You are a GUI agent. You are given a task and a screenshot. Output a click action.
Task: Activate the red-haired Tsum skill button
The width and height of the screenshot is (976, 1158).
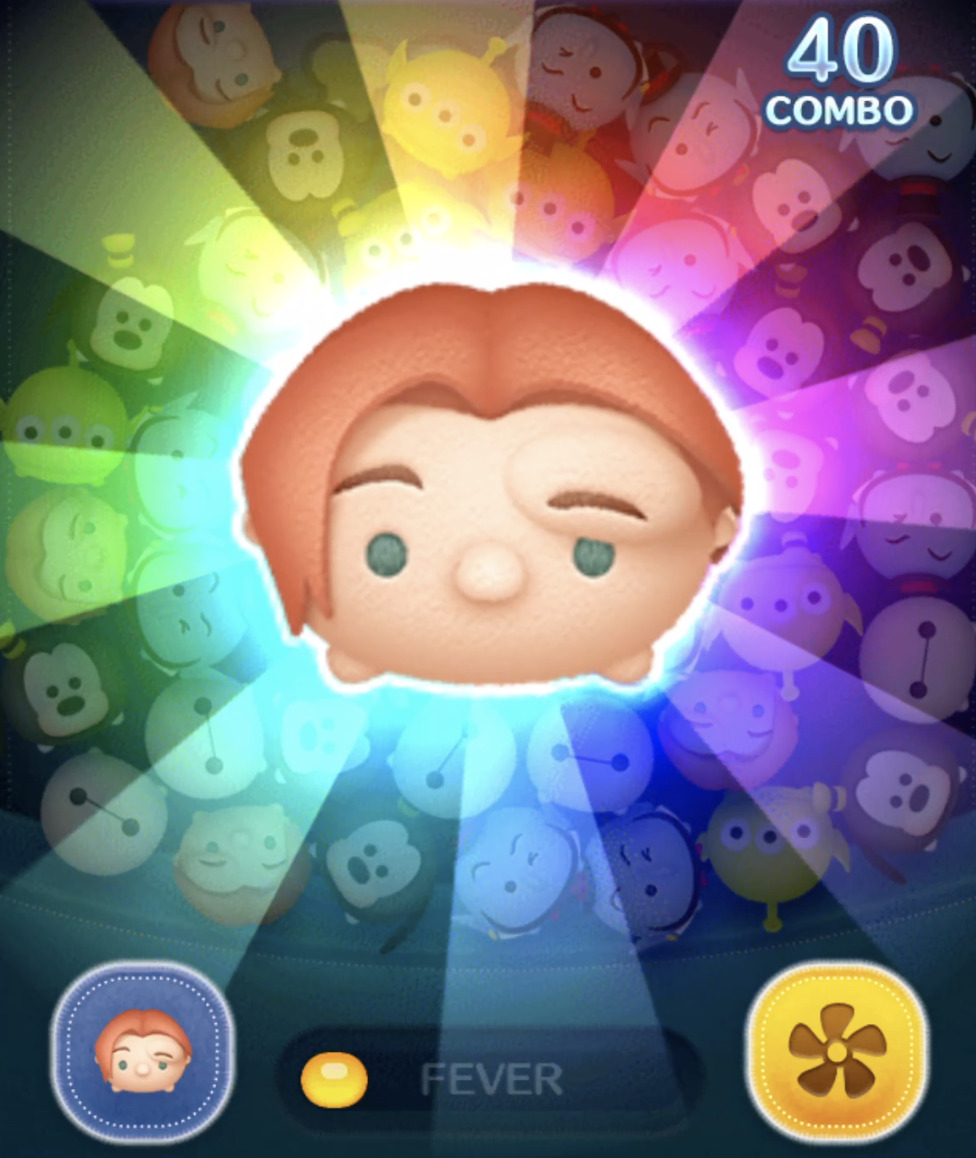[142, 1053]
